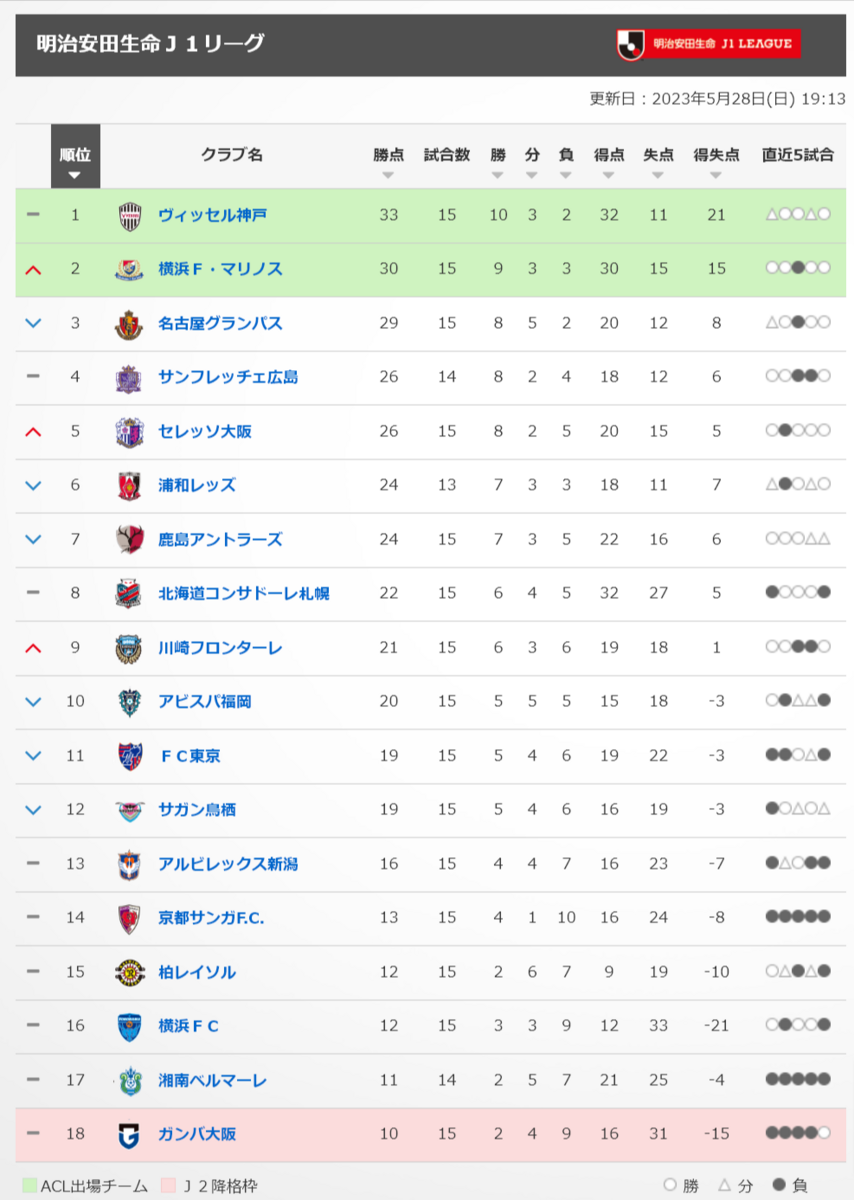View 北海道コンサドーレ札幌 club page
This screenshot has height=1200, width=854.
243,593
